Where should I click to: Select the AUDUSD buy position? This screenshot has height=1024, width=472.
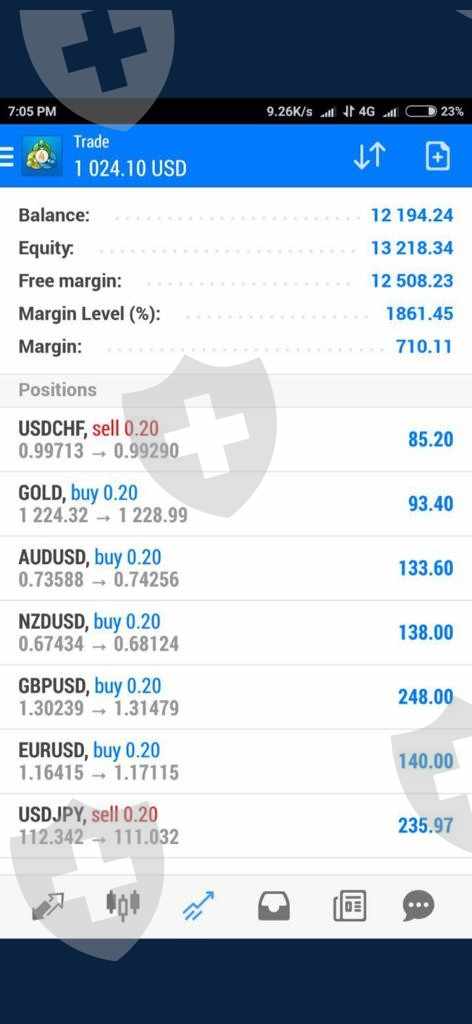click(x=236, y=568)
